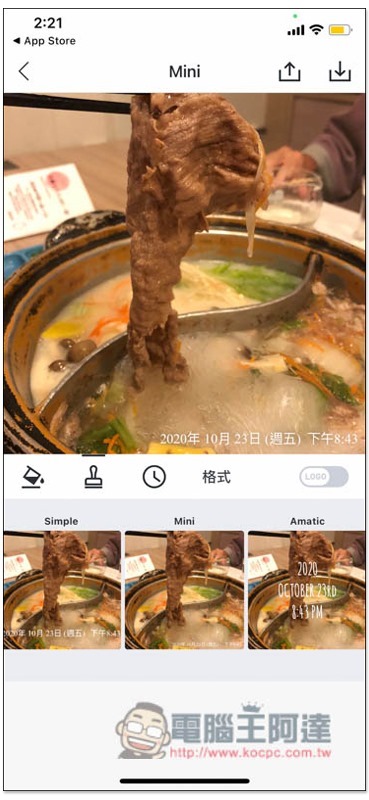Choose the Simple timestamp style
Image resolution: width=369 pixels, height=800 pixels.
coord(62,590)
